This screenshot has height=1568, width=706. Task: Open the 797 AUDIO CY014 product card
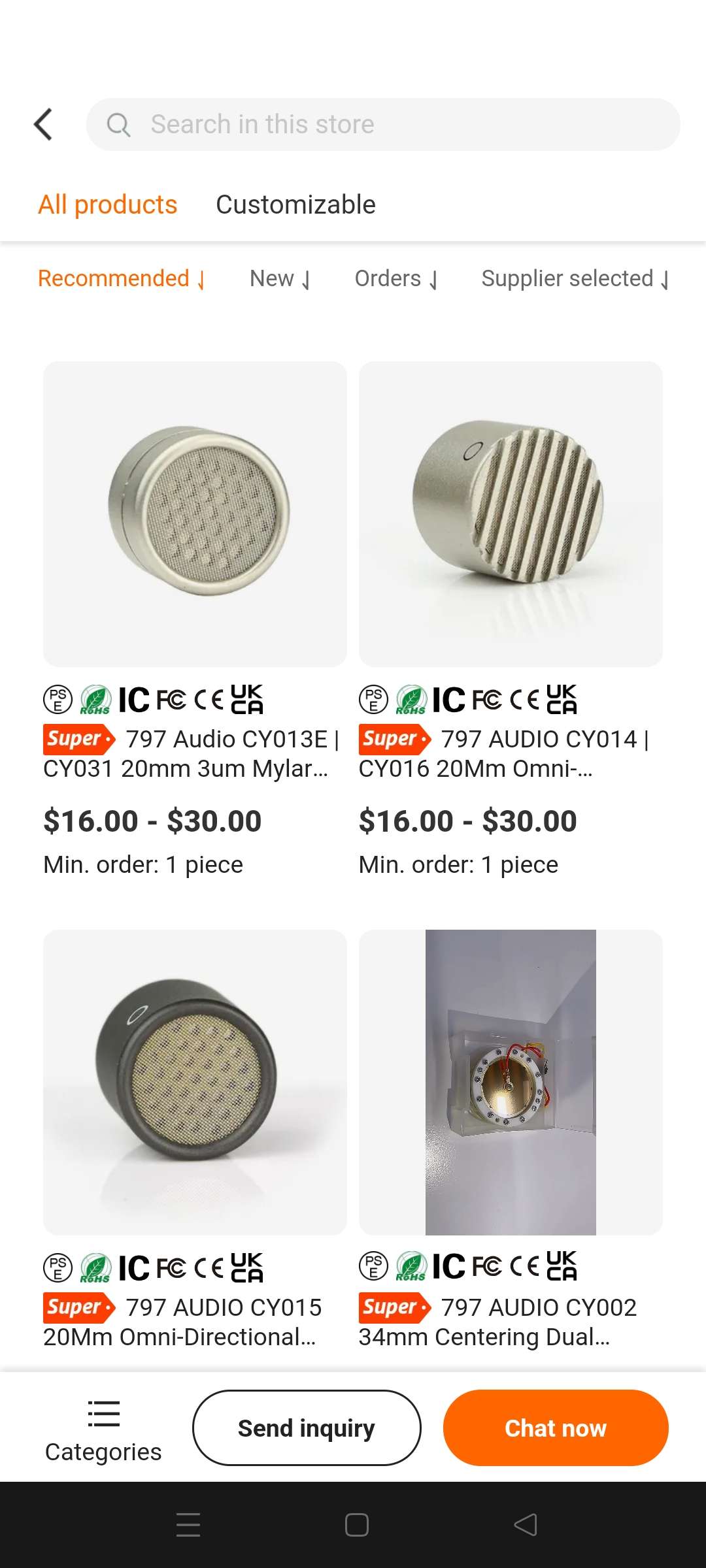[511, 514]
